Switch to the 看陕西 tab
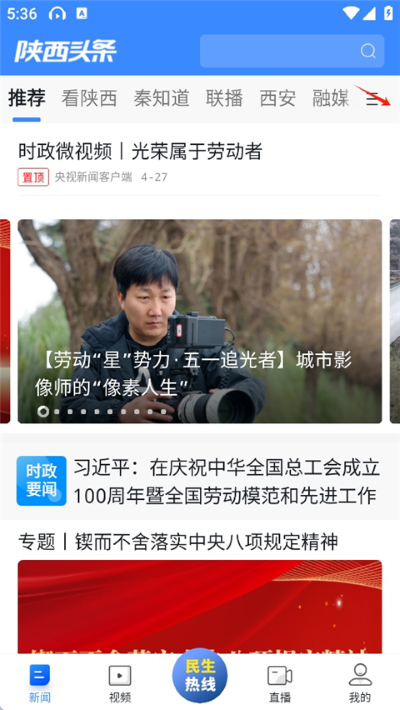Viewport: 400px width, 710px height. (x=89, y=98)
